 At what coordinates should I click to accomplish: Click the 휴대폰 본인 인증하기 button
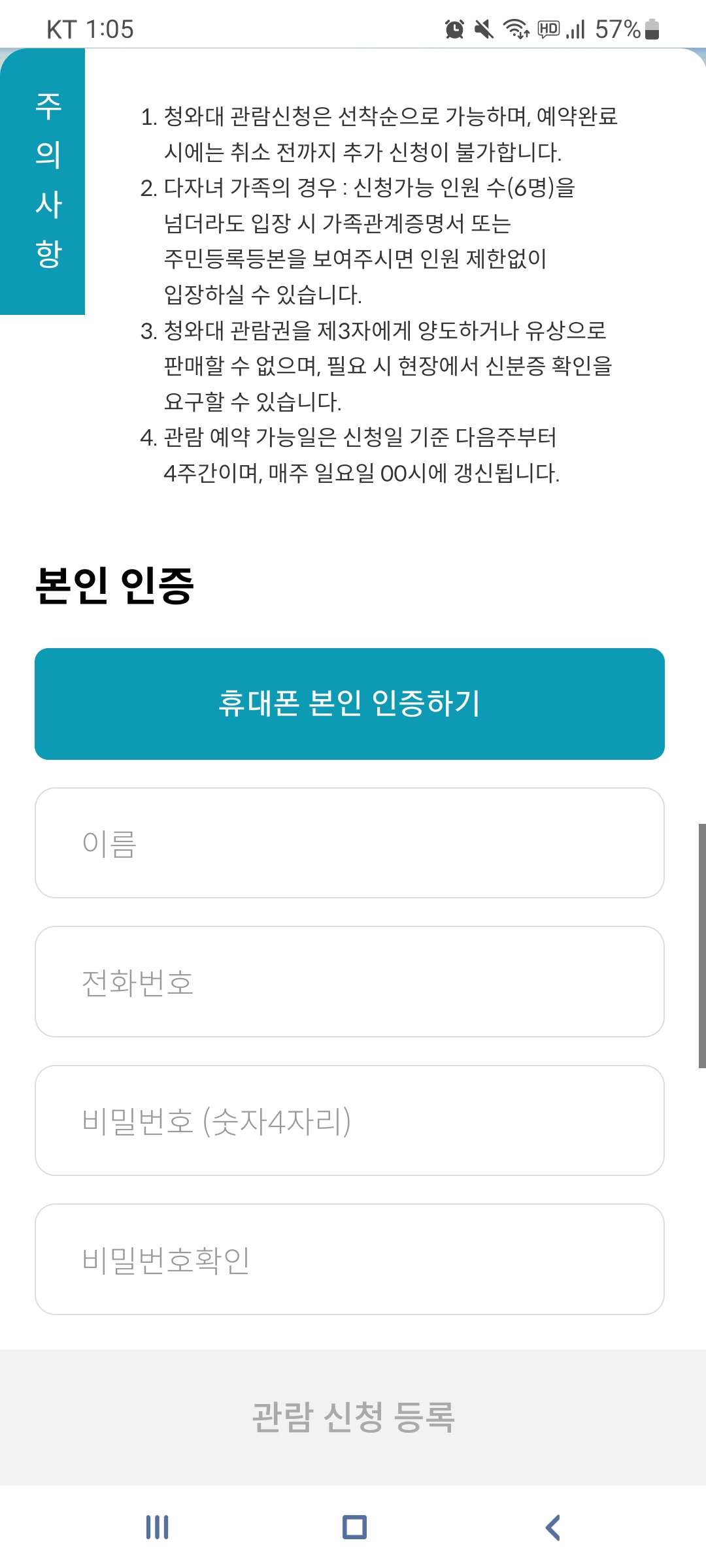[350, 704]
